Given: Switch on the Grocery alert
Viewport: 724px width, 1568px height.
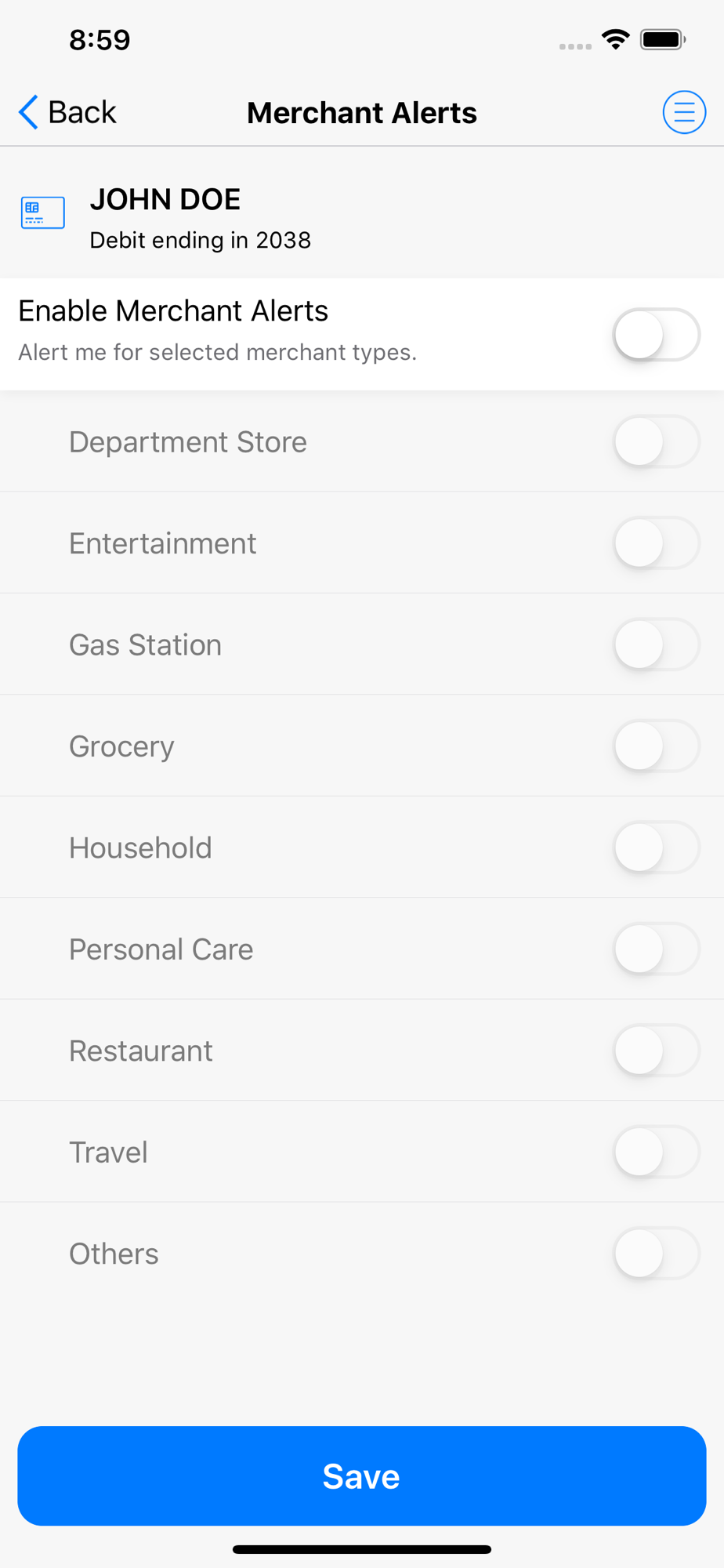Looking at the screenshot, I should [x=657, y=746].
